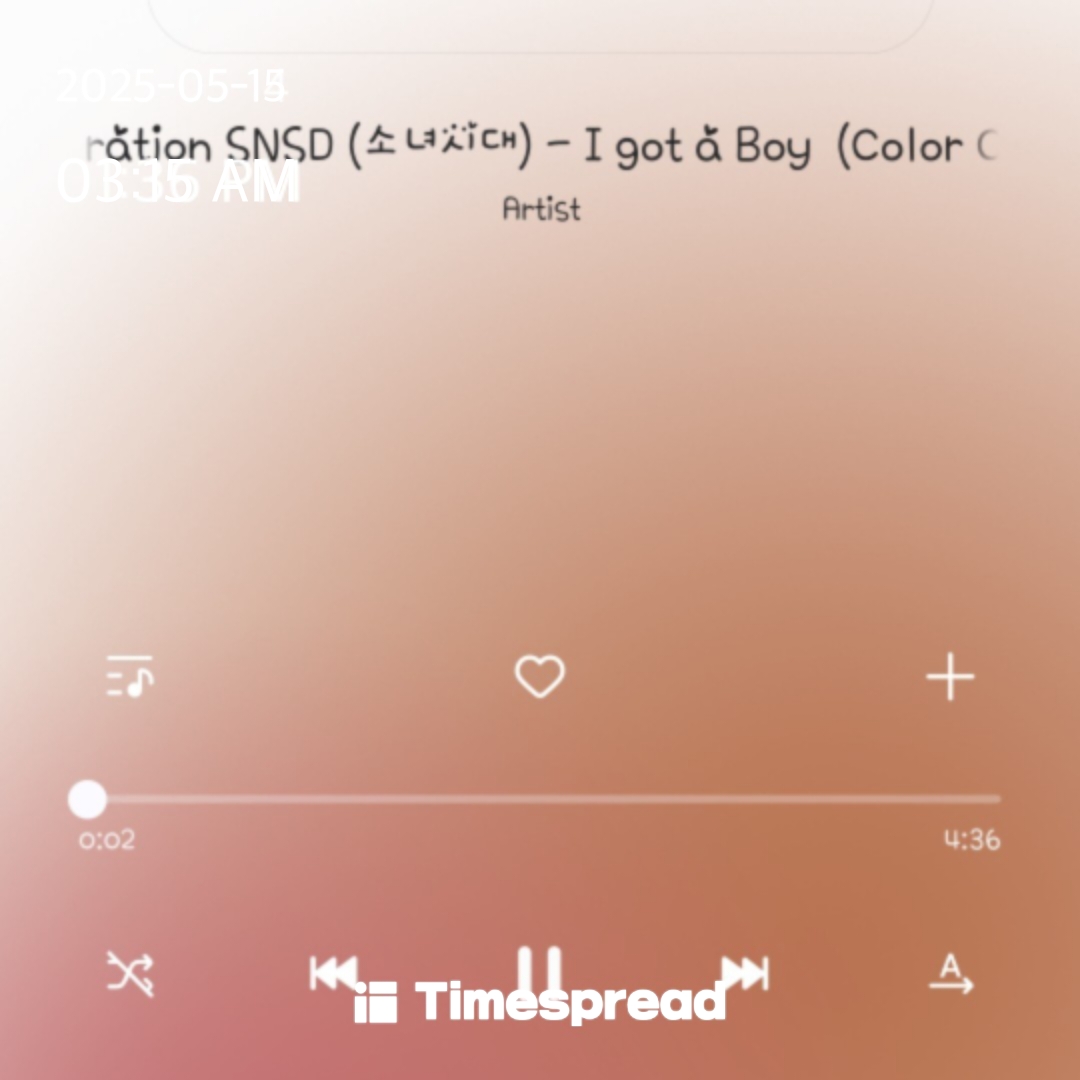Skip to the next track
This screenshot has width=1080, height=1080.
point(745,972)
